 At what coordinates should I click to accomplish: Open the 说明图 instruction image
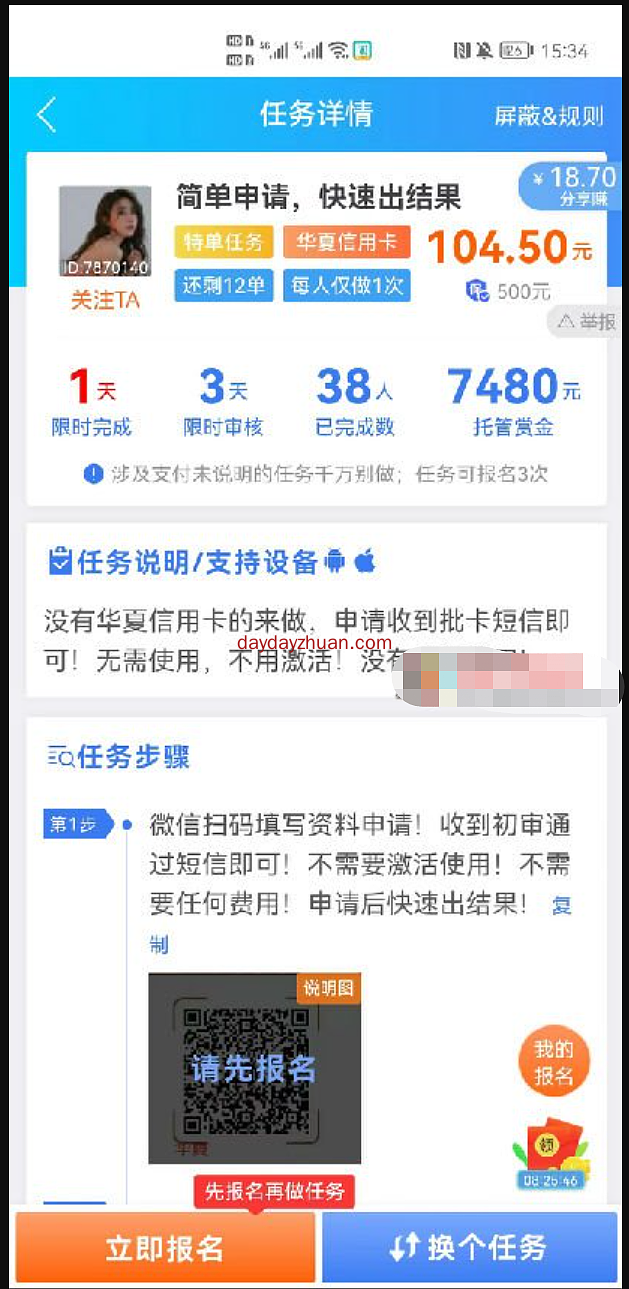(254, 1069)
